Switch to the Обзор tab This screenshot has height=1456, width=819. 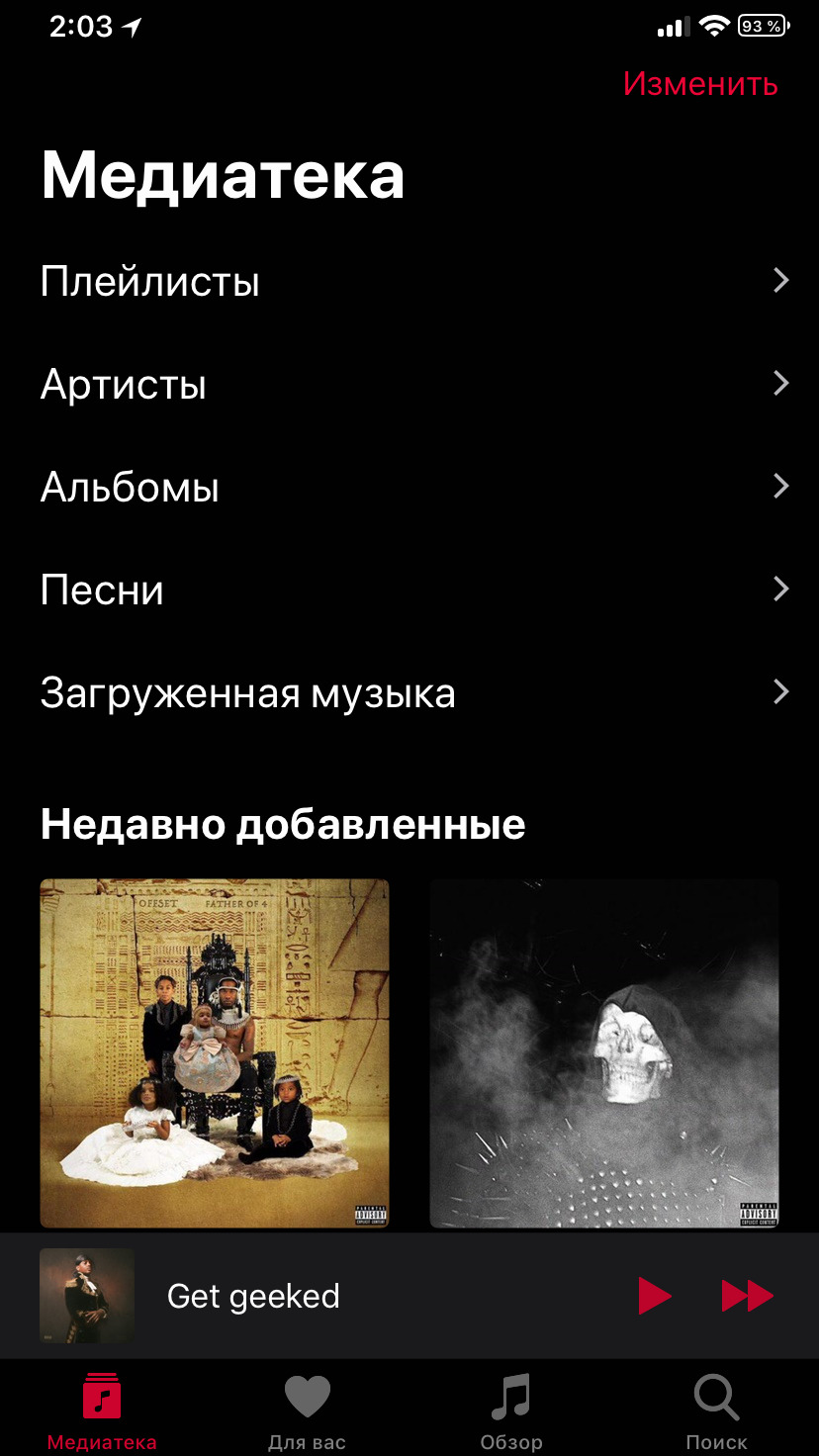tap(511, 1412)
